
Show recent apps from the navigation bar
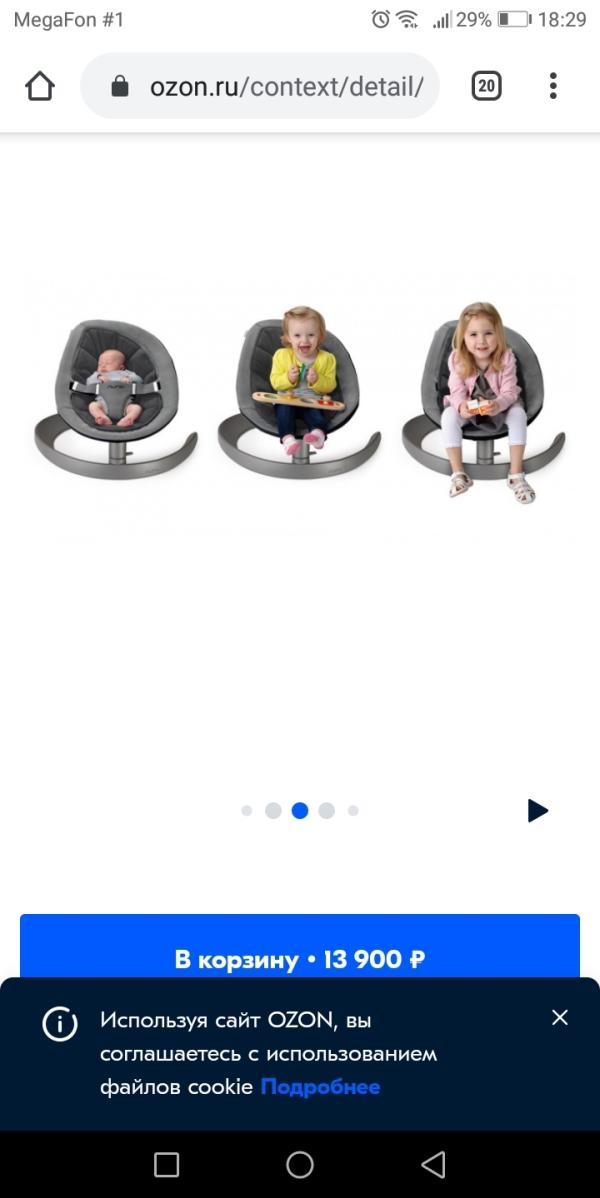click(x=167, y=1164)
